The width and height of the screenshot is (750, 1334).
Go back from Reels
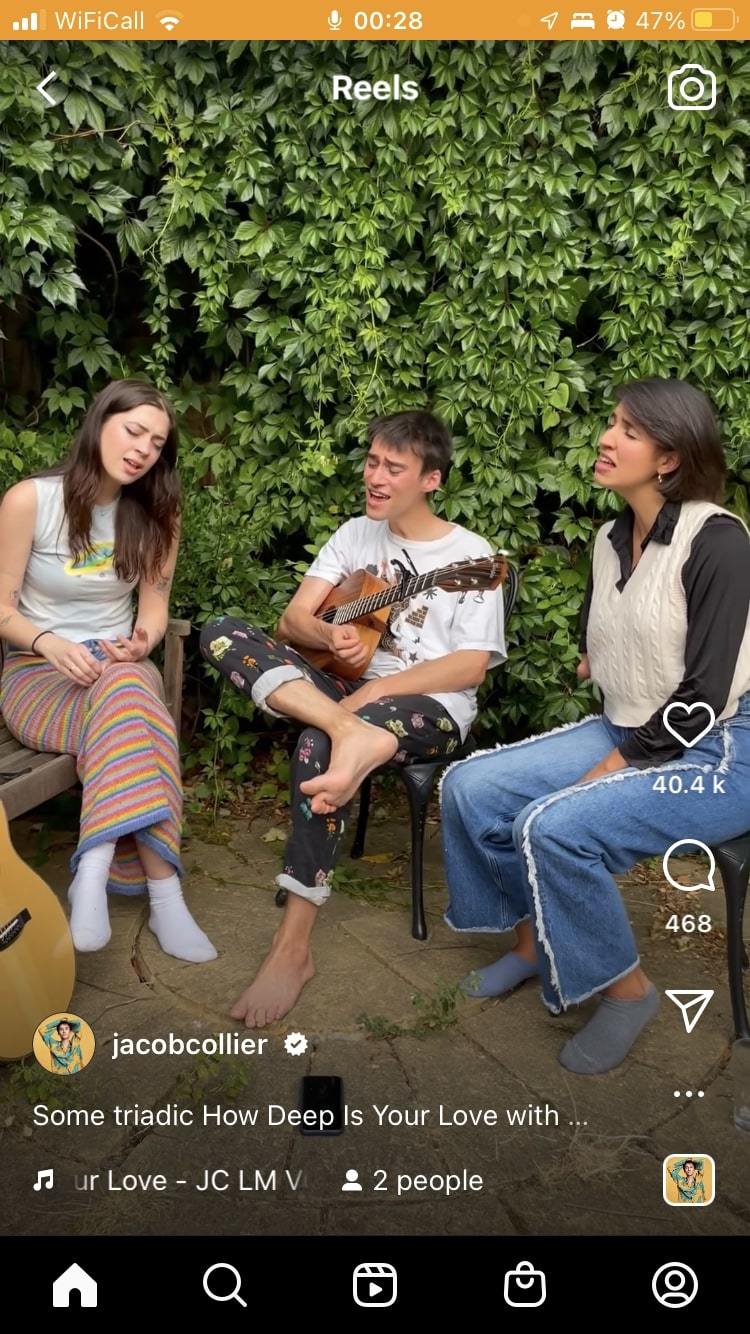coord(47,89)
